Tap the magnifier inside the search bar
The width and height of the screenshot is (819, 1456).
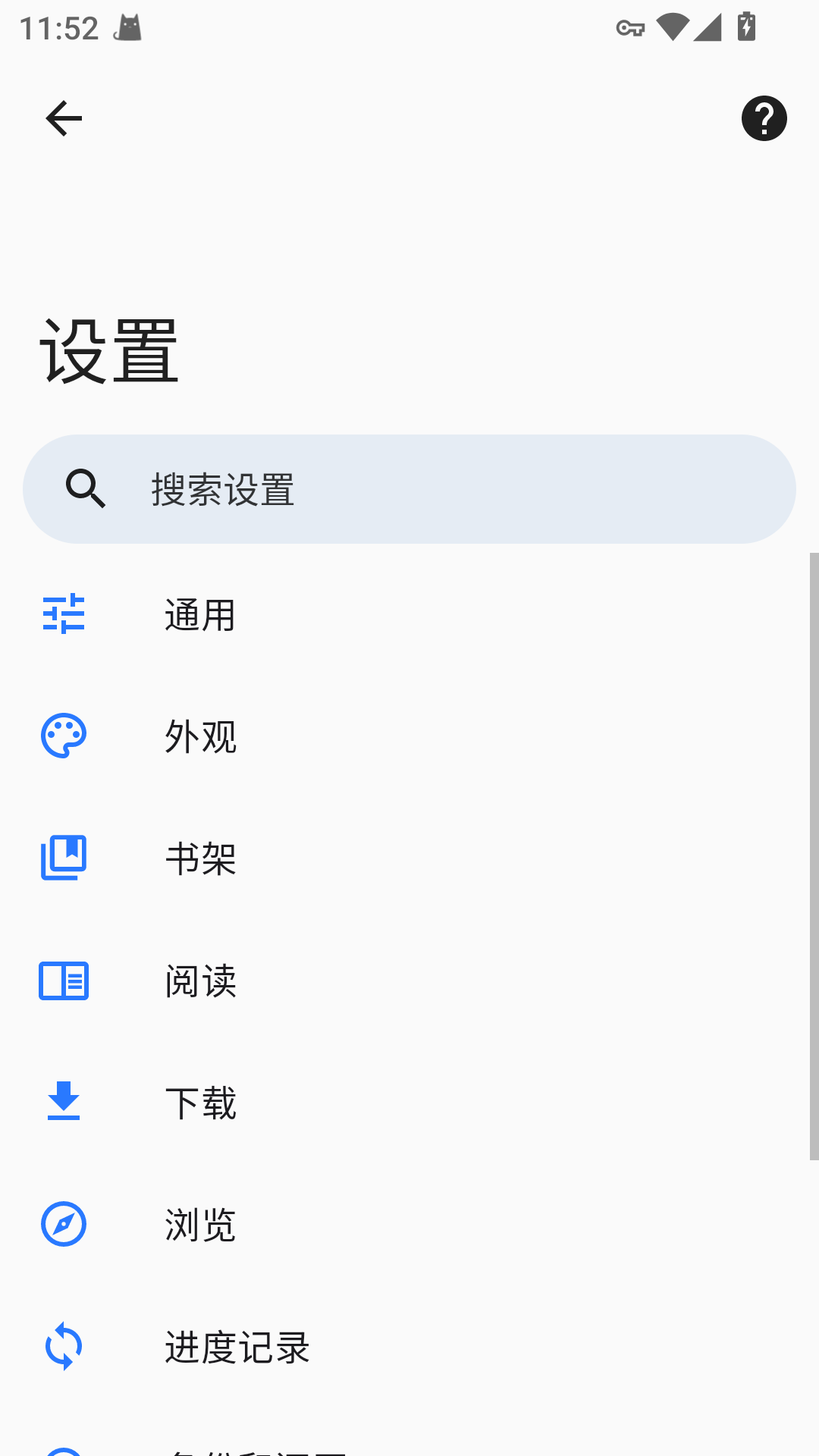pos(86,488)
